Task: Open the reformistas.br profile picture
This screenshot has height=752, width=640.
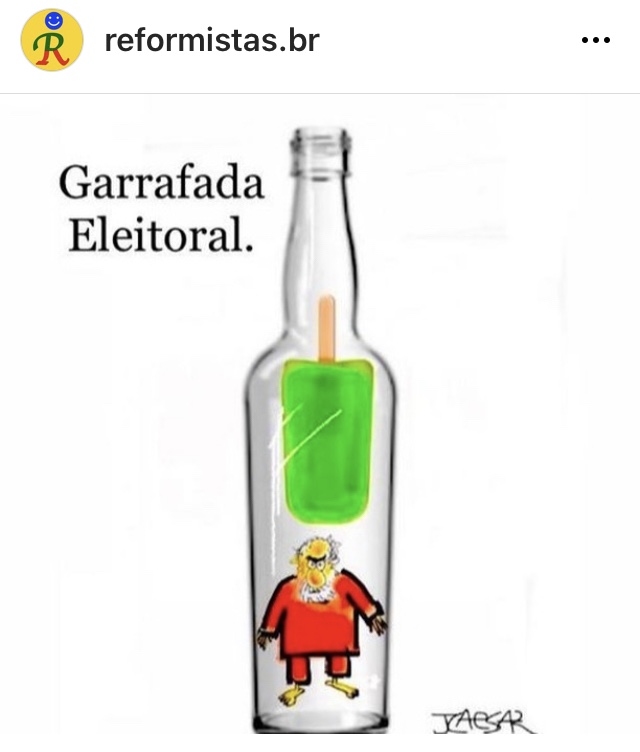Action: pos(52,41)
